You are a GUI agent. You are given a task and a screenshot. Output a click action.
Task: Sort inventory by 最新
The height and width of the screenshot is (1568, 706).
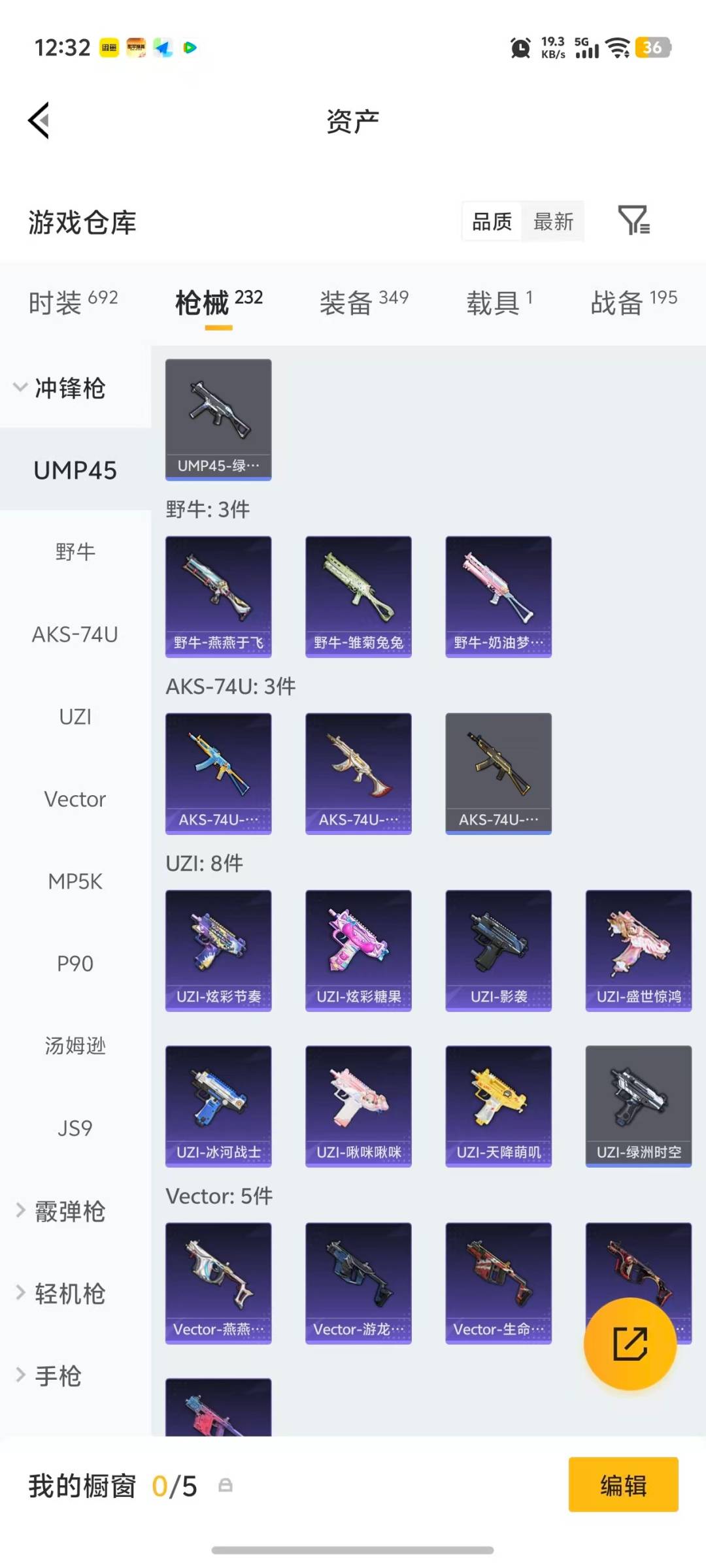tap(553, 222)
